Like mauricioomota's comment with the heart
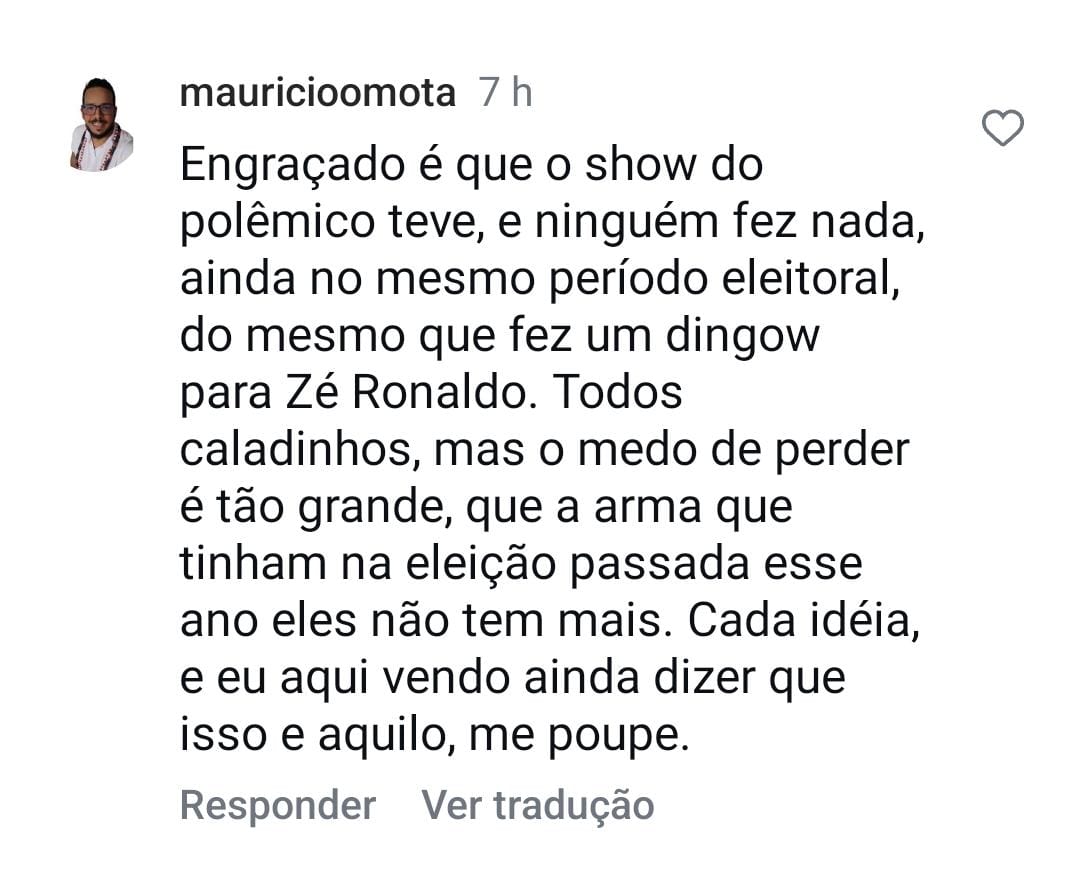This screenshot has width=1080, height=879. [x=1002, y=128]
